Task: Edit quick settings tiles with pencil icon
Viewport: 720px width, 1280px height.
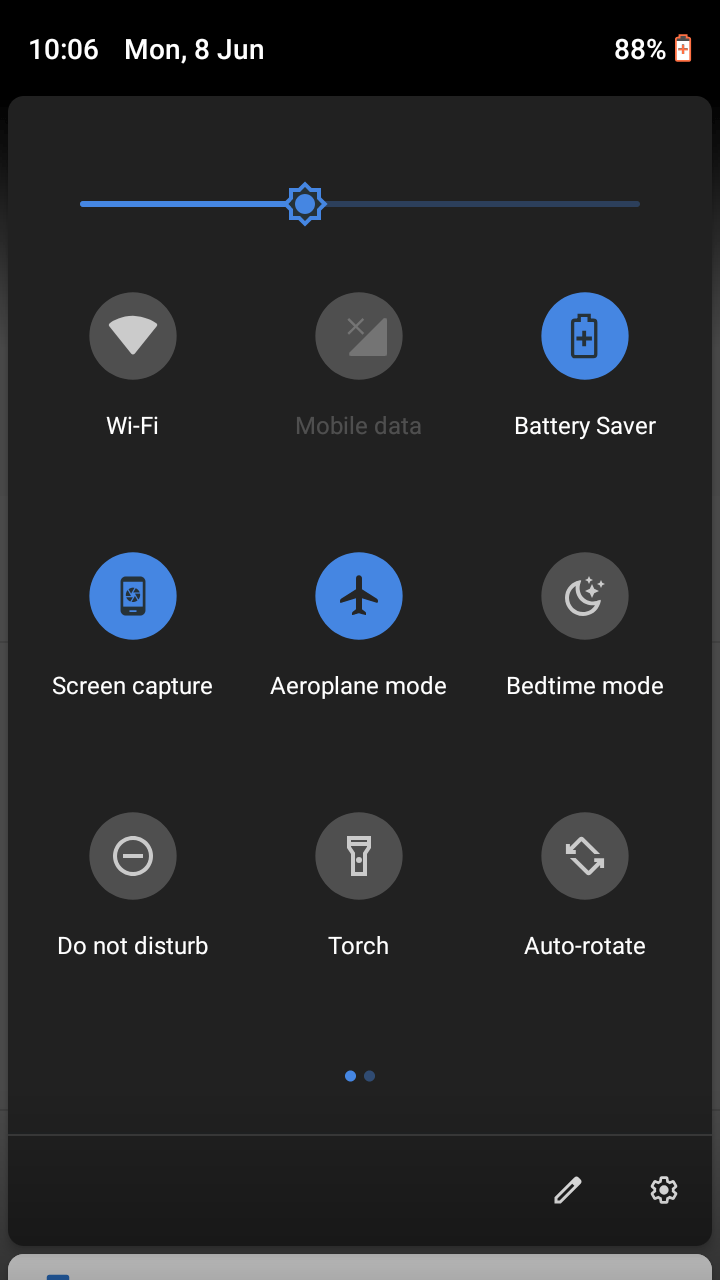Action: click(568, 1190)
